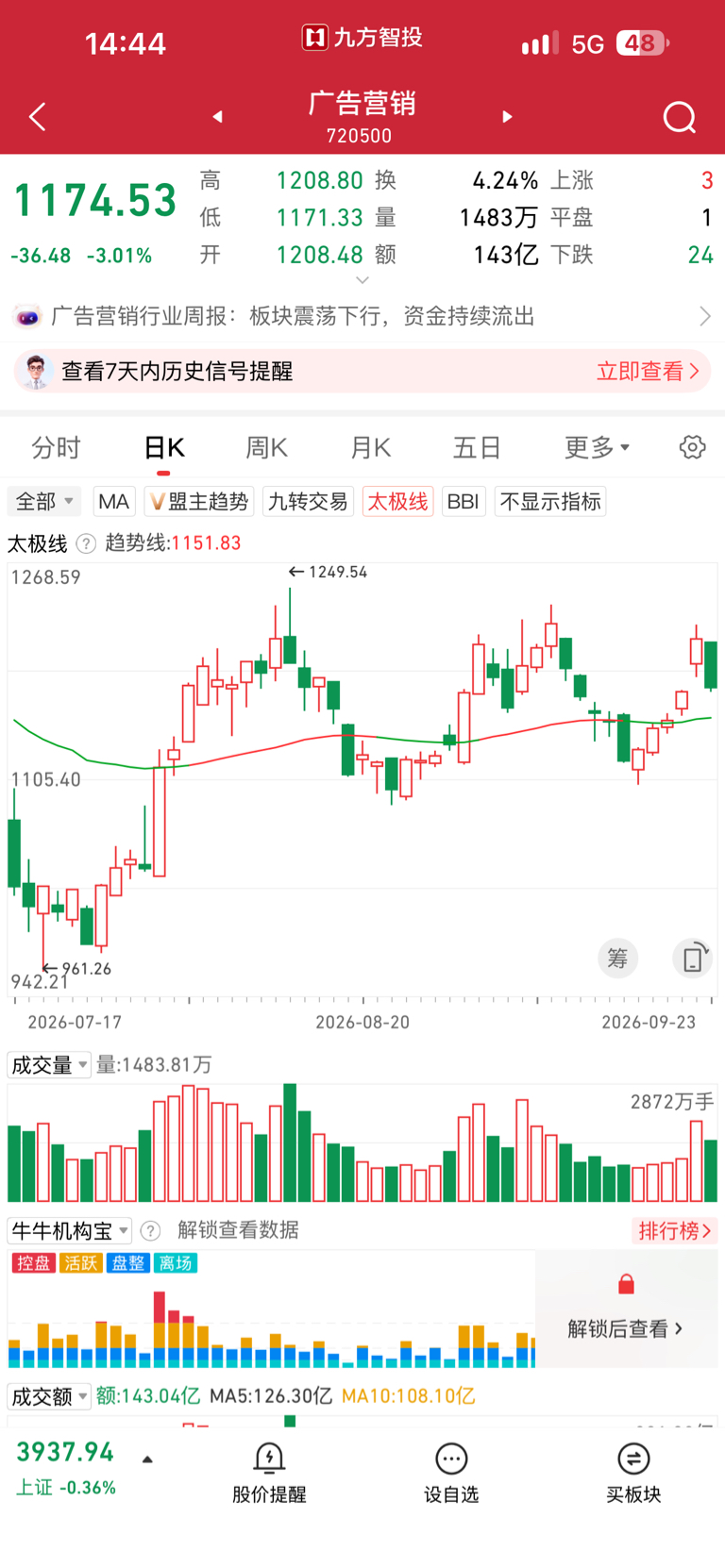Viewport: 725px width, 1568px height.
Task: Add to watchlist via 设自选
Action: pyautogui.click(x=451, y=1474)
